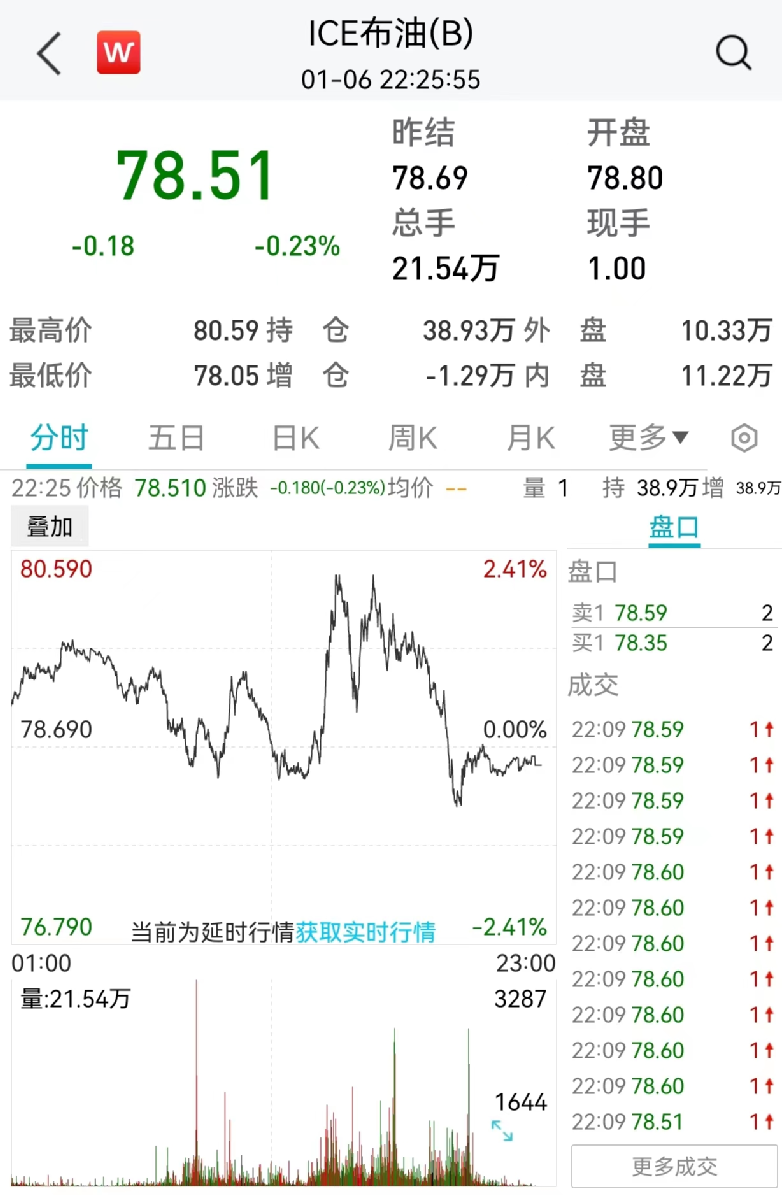Return to the 分时 chart tab
The height and width of the screenshot is (1195, 782).
[x=59, y=438]
